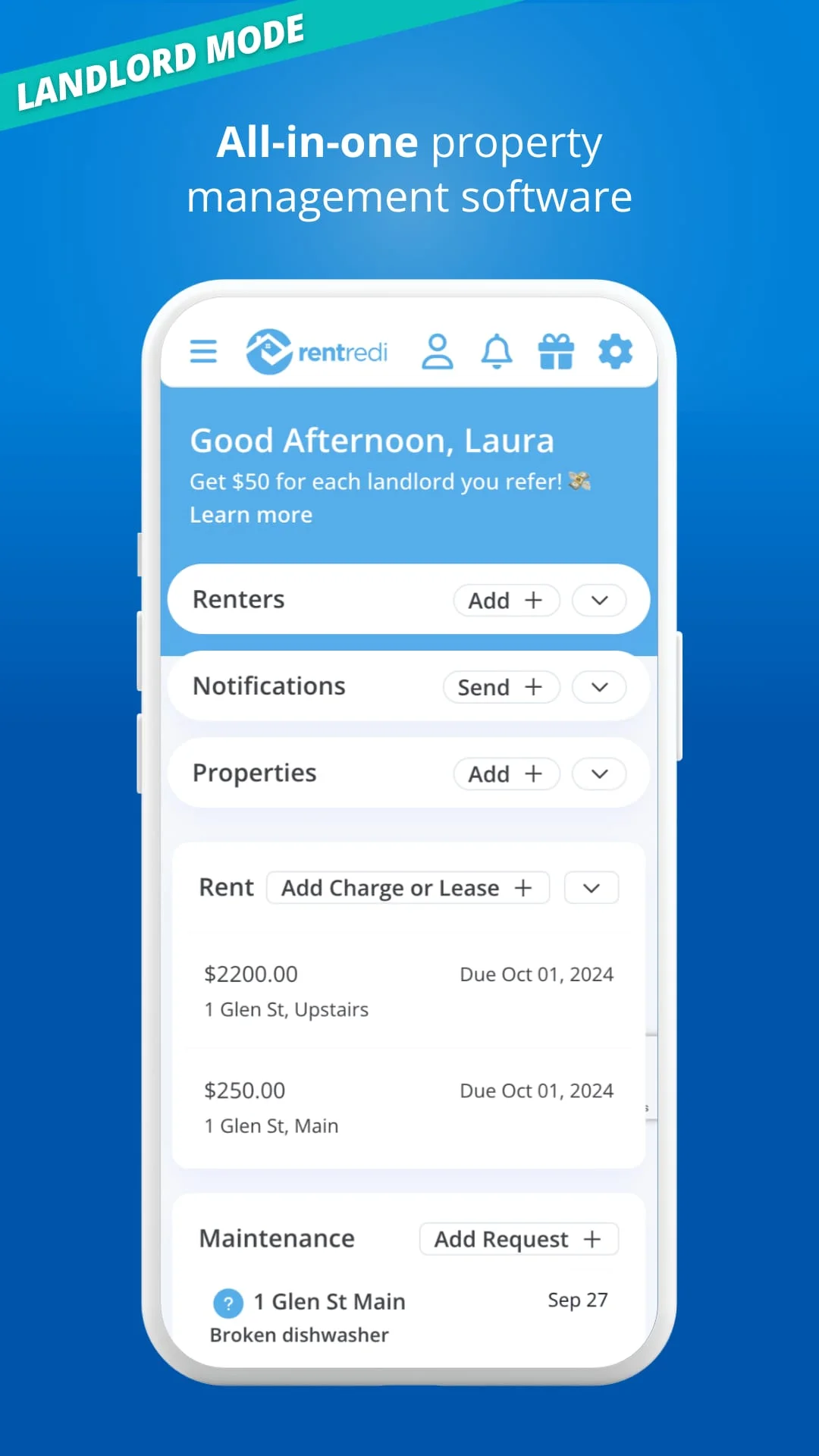Screen dimensions: 819x1456
Task: Click Add Request under Maintenance
Action: pos(519,1238)
